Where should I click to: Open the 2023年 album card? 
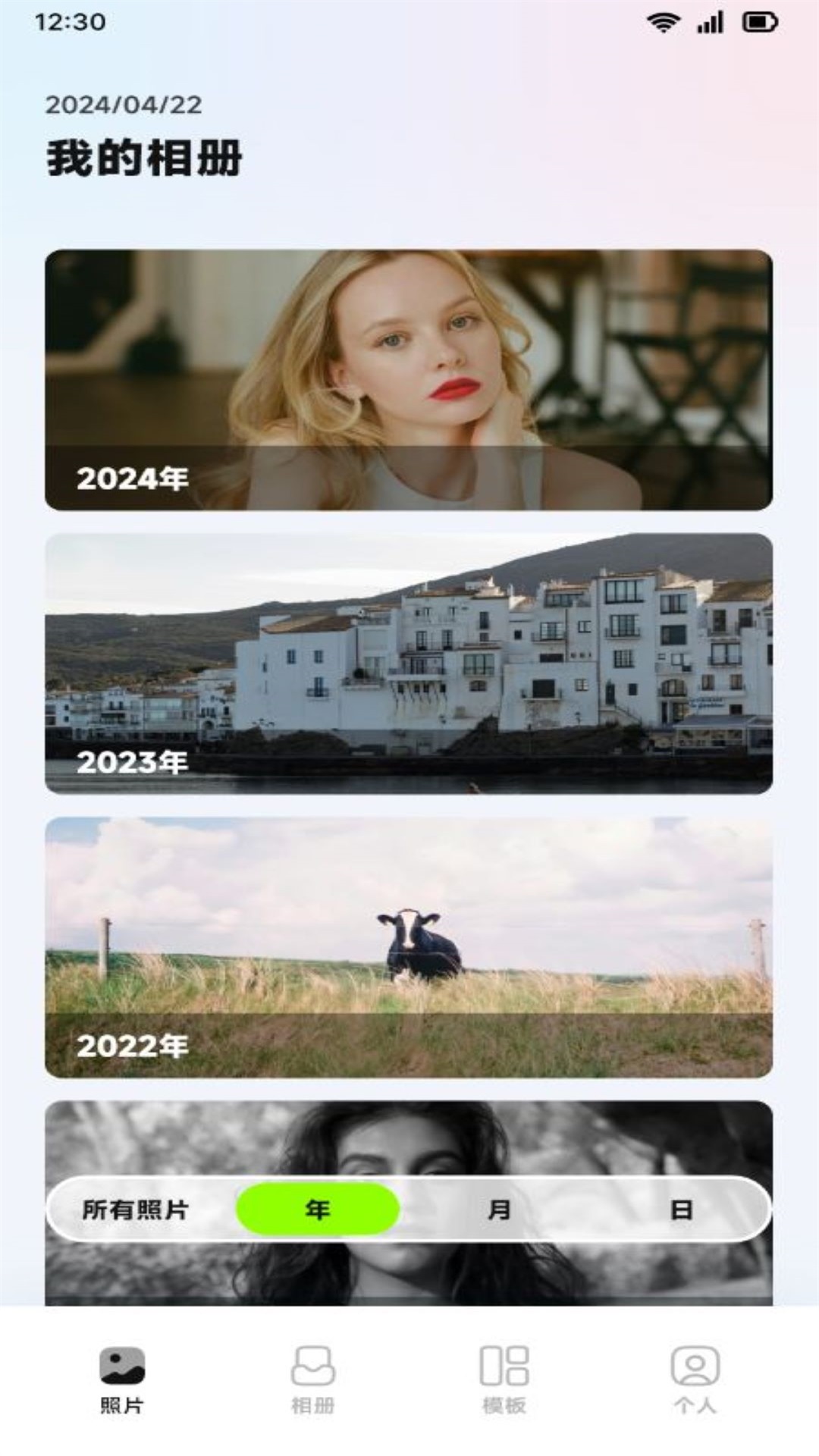click(409, 664)
